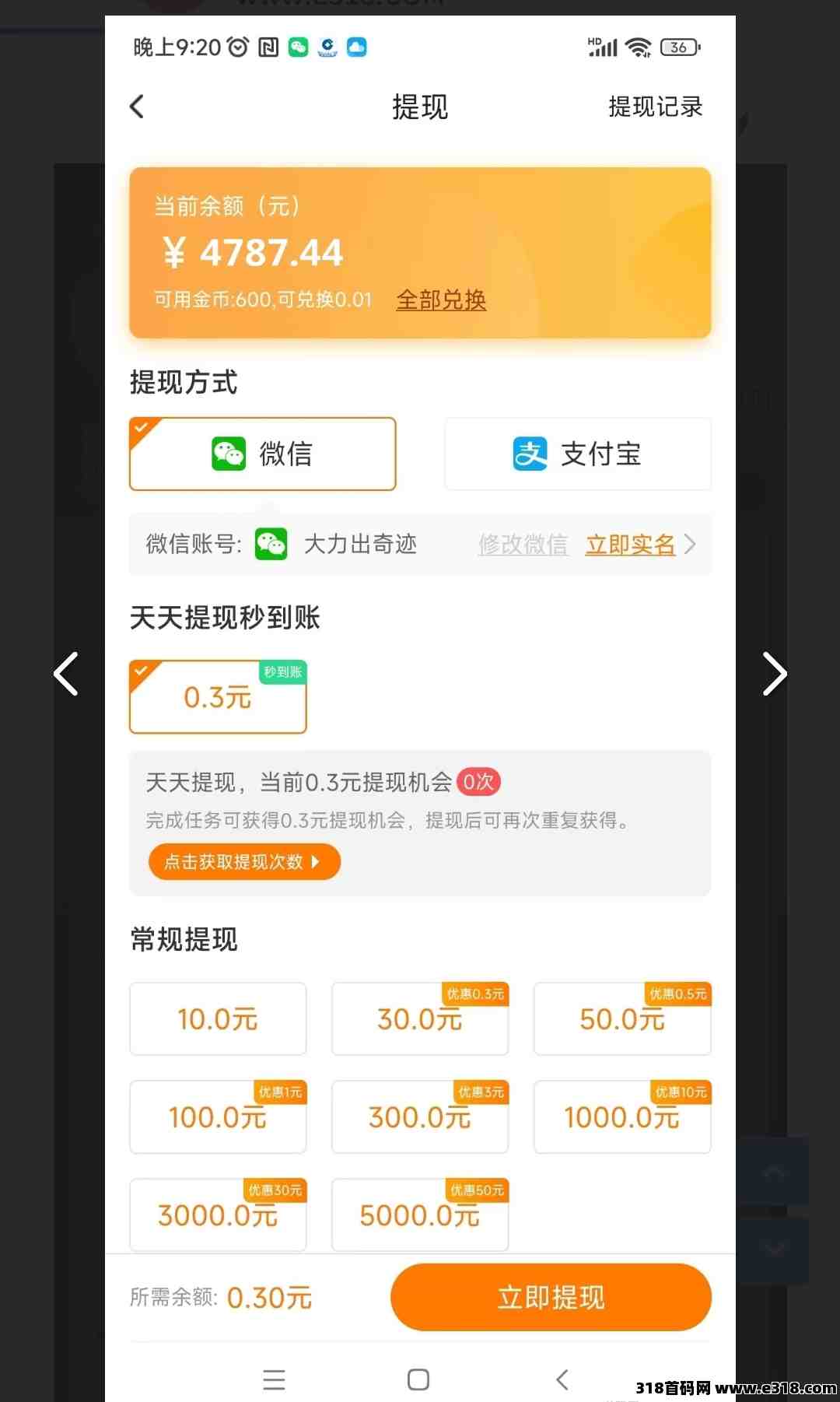This screenshot has width=840, height=1402.
Task: Choose 支付宝 as withdrawal method
Action: [x=578, y=454]
